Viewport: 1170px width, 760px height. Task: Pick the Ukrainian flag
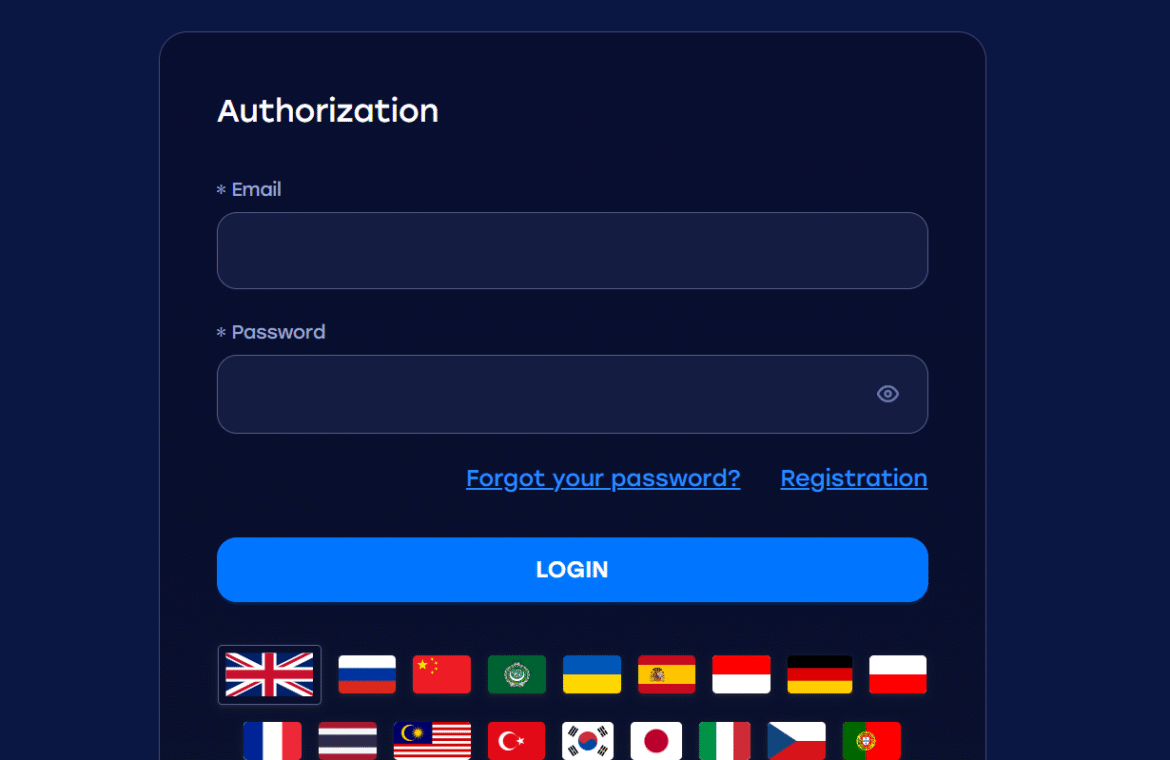(x=592, y=675)
